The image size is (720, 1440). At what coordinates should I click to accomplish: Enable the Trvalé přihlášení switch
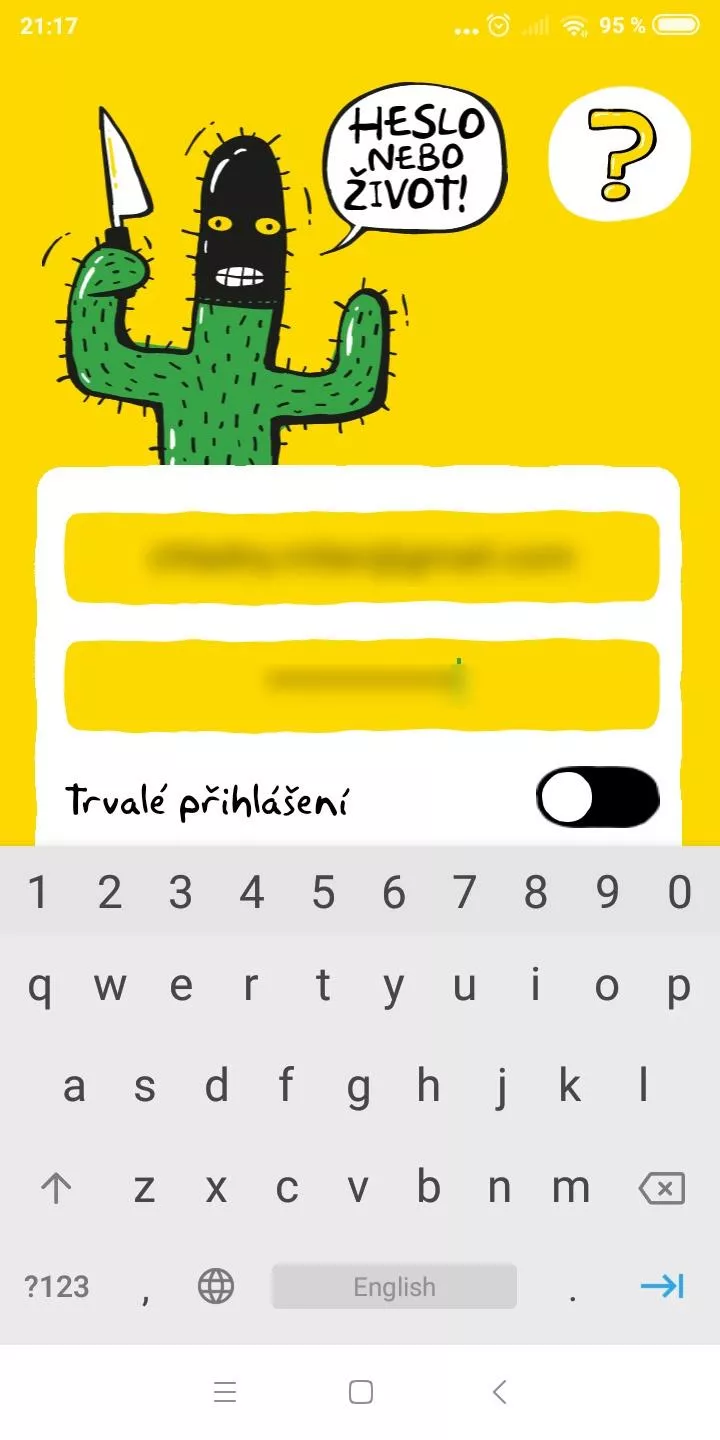598,799
